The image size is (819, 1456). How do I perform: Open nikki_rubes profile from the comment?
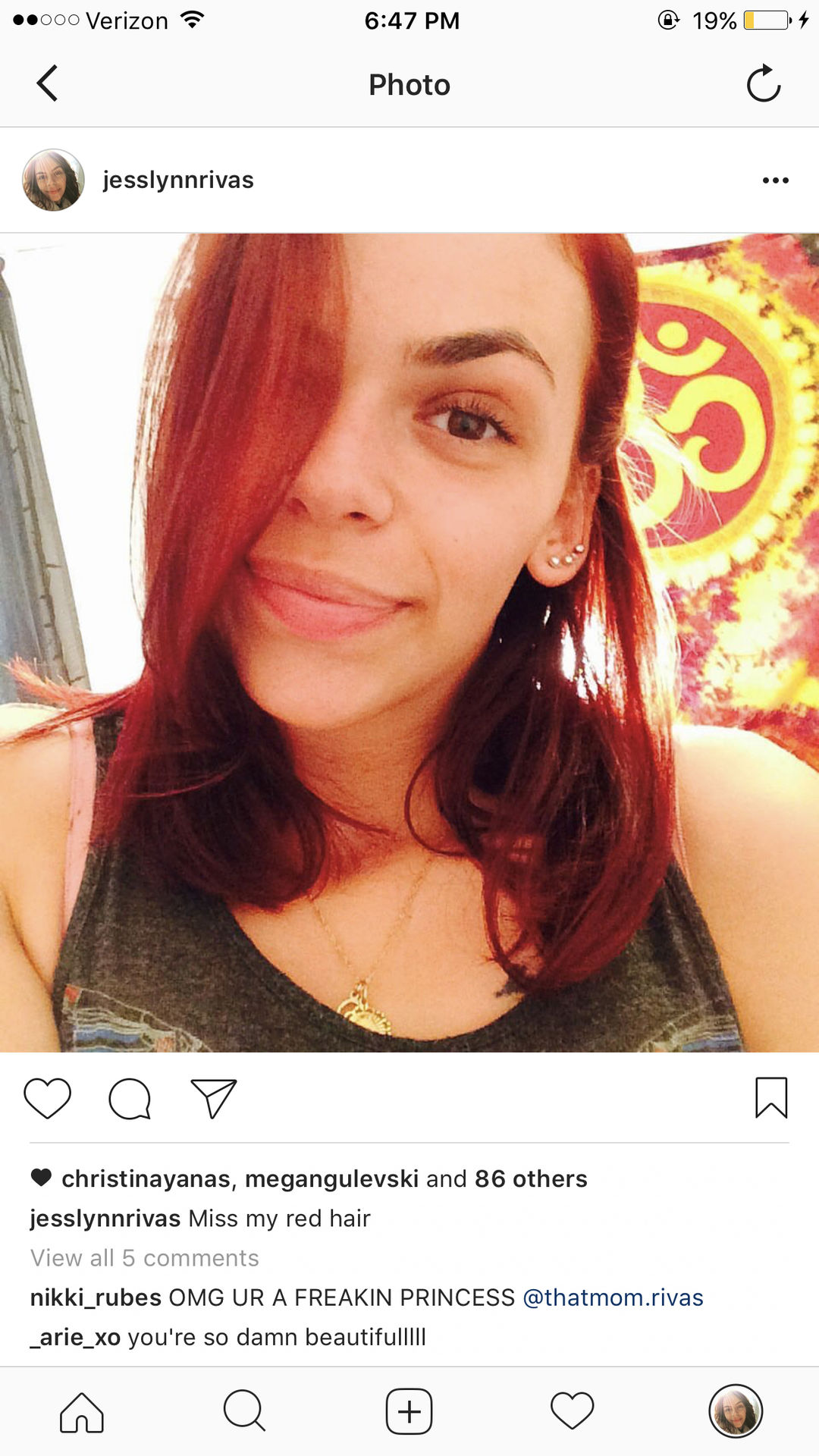[96, 1298]
